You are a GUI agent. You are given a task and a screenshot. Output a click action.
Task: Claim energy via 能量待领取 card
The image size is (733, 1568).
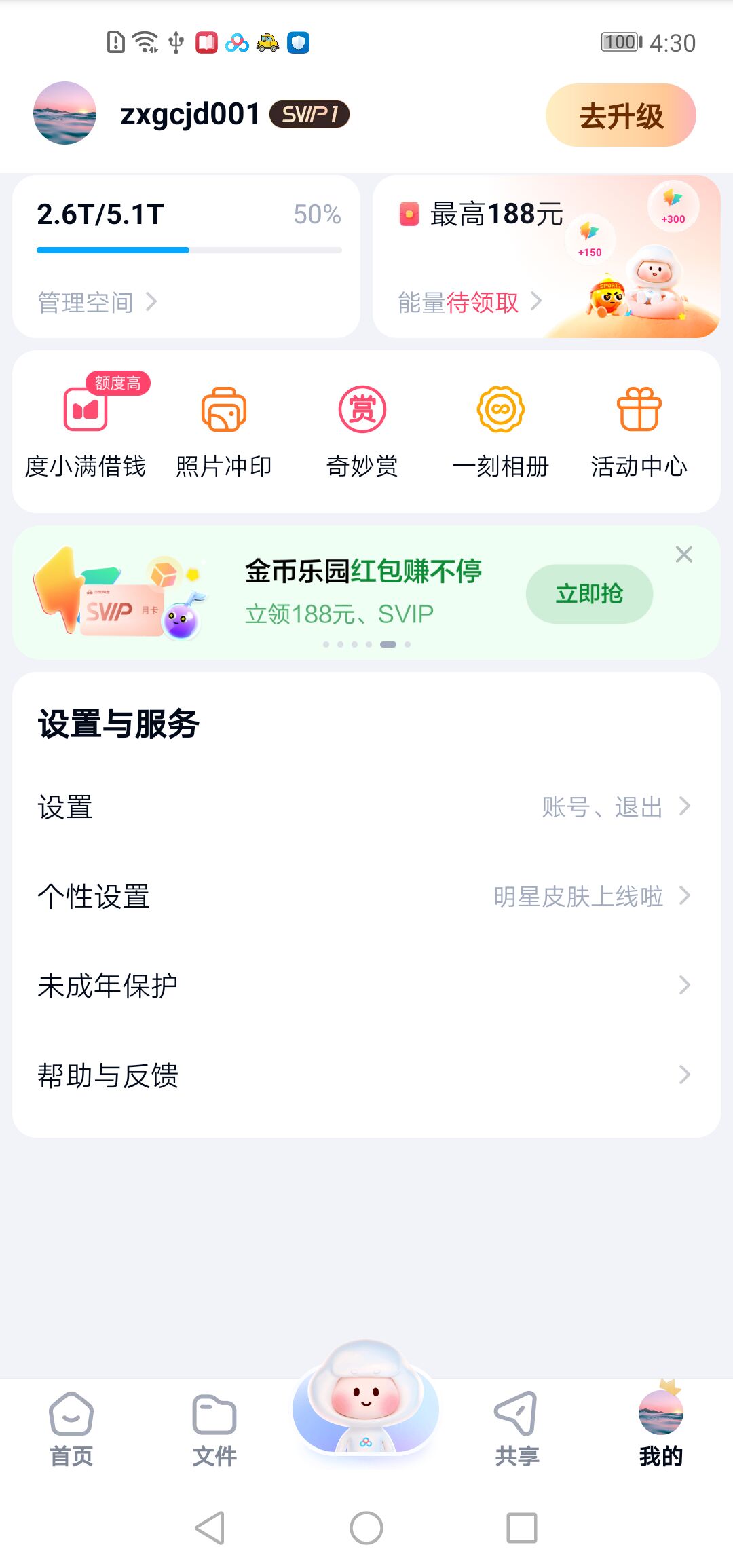click(468, 302)
